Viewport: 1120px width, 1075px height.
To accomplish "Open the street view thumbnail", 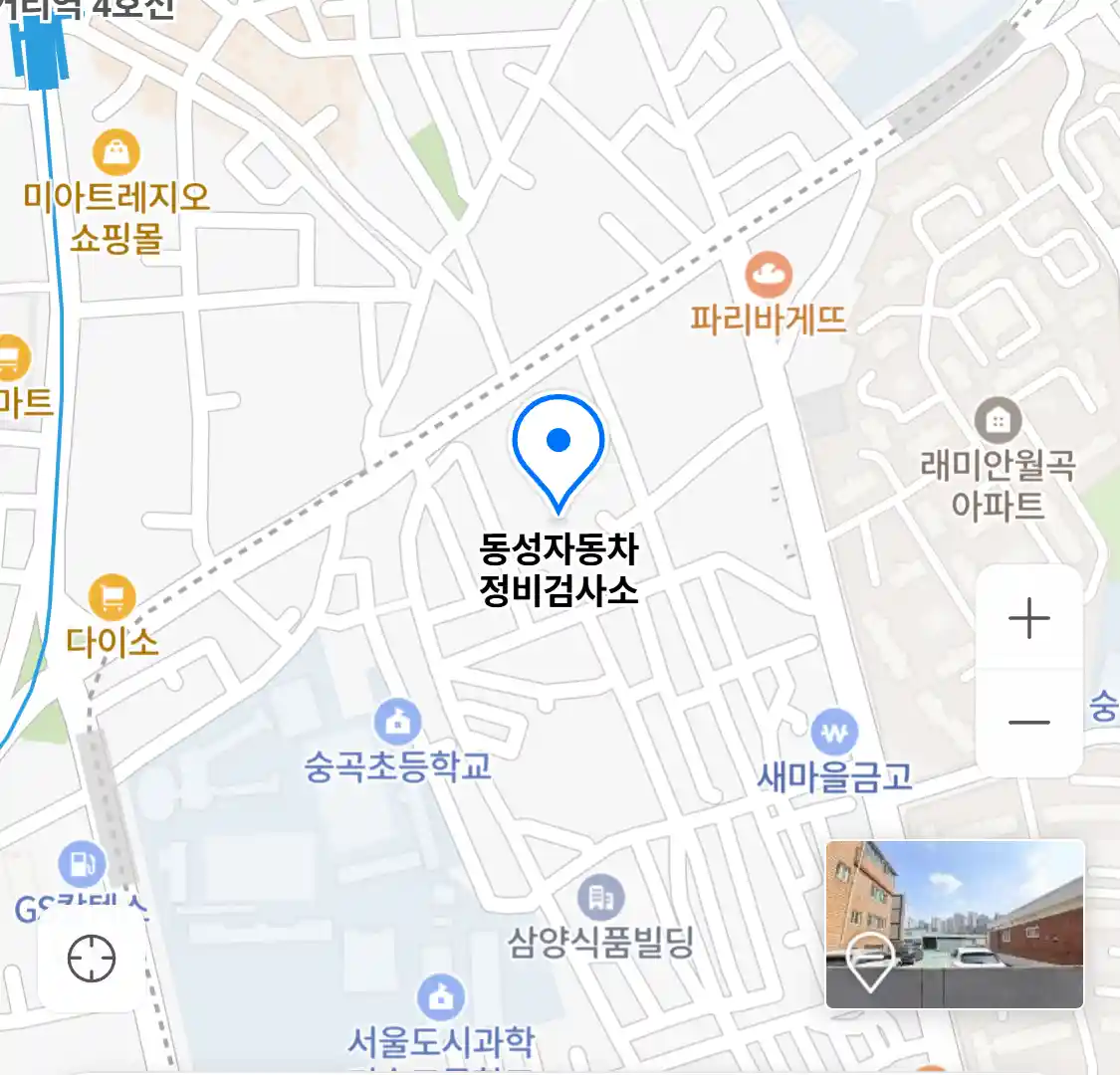I will pos(954,924).
